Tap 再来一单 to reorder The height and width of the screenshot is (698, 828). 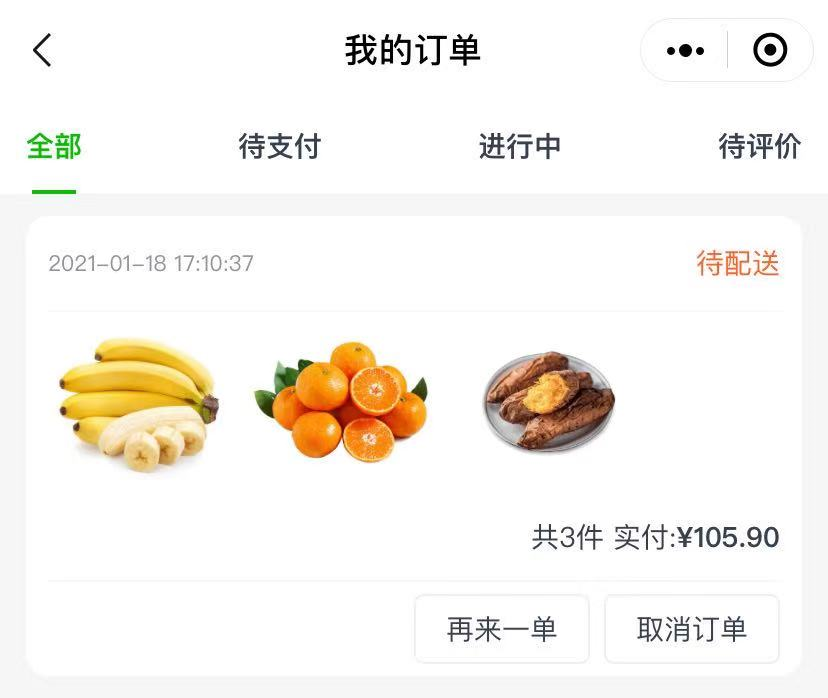(x=502, y=629)
